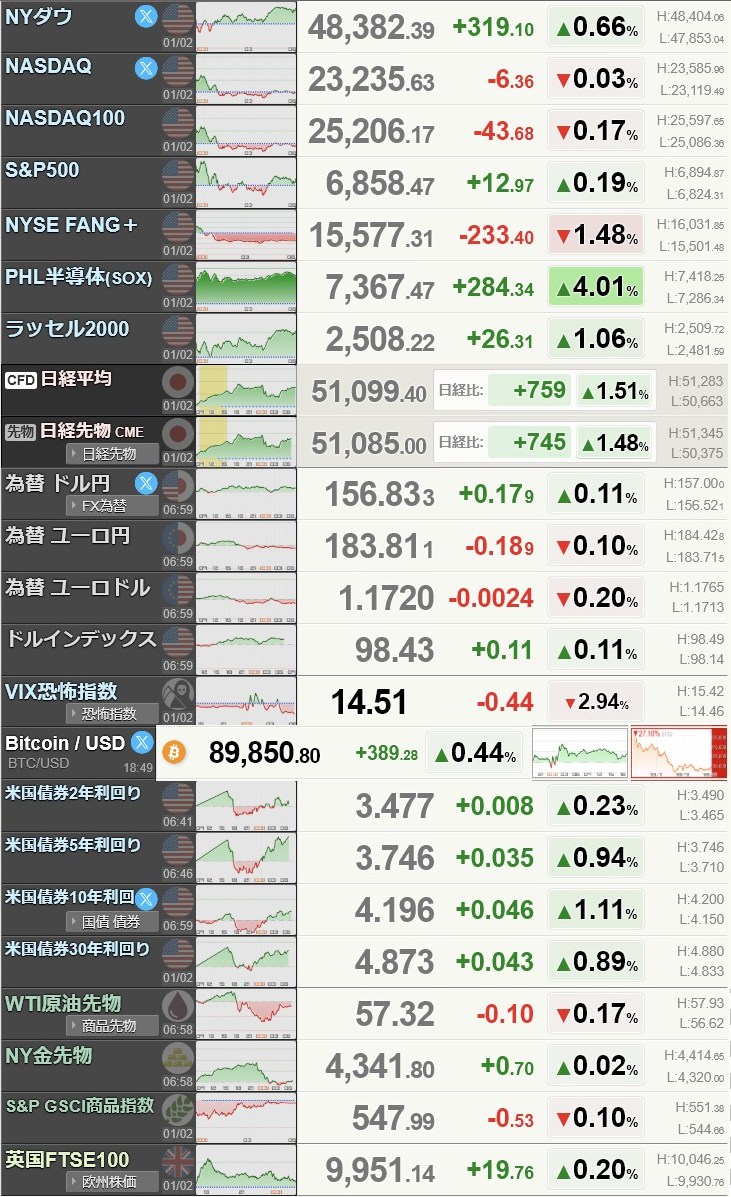
Task: Open the S&P500 mini chart
Action: [246, 182]
